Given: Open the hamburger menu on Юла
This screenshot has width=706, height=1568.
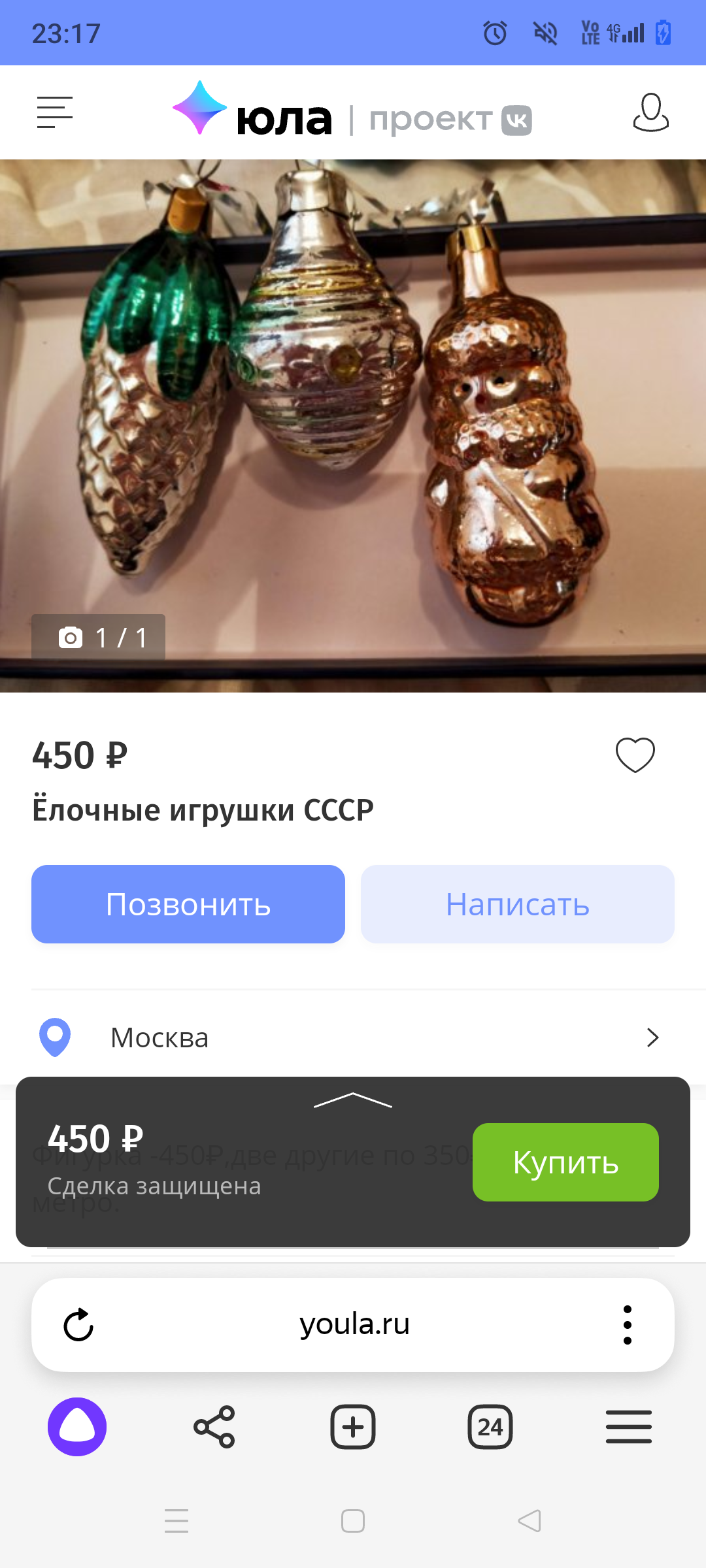Looking at the screenshot, I should [55, 112].
